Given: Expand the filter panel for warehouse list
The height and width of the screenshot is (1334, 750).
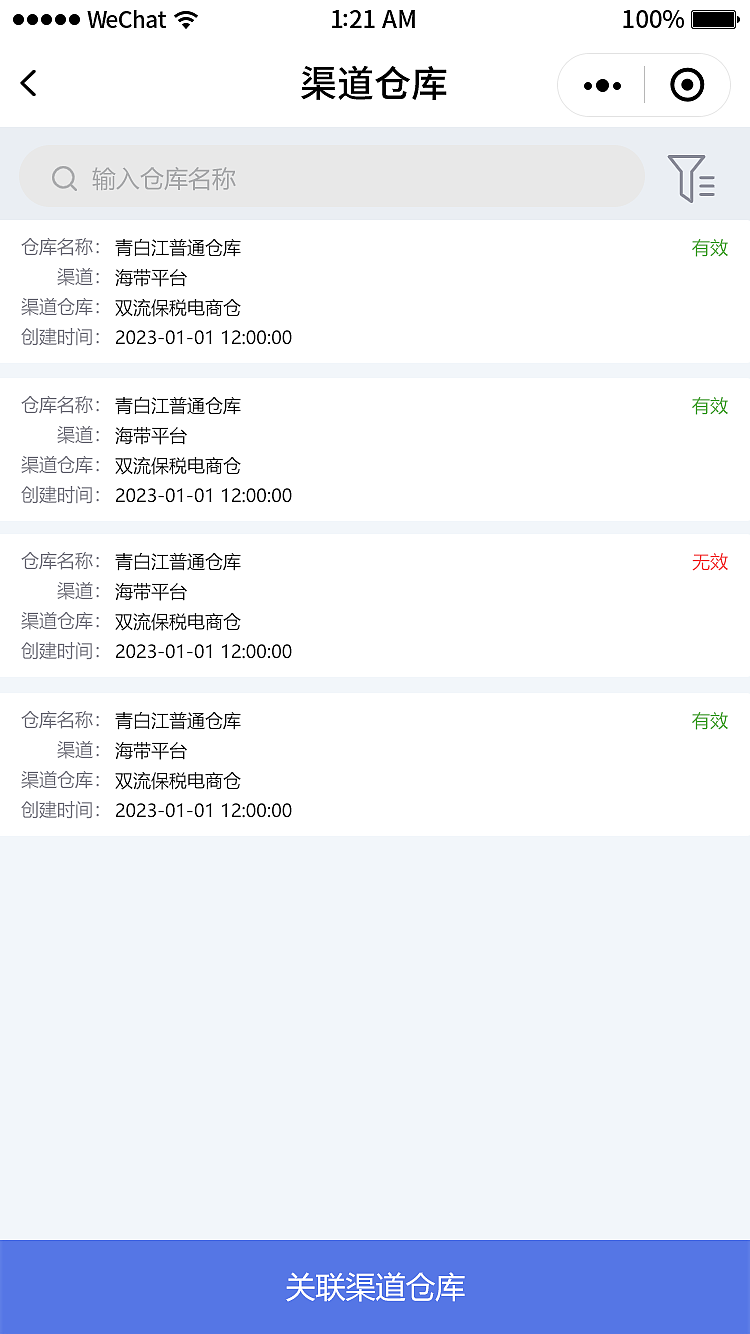Looking at the screenshot, I should (691, 178).
